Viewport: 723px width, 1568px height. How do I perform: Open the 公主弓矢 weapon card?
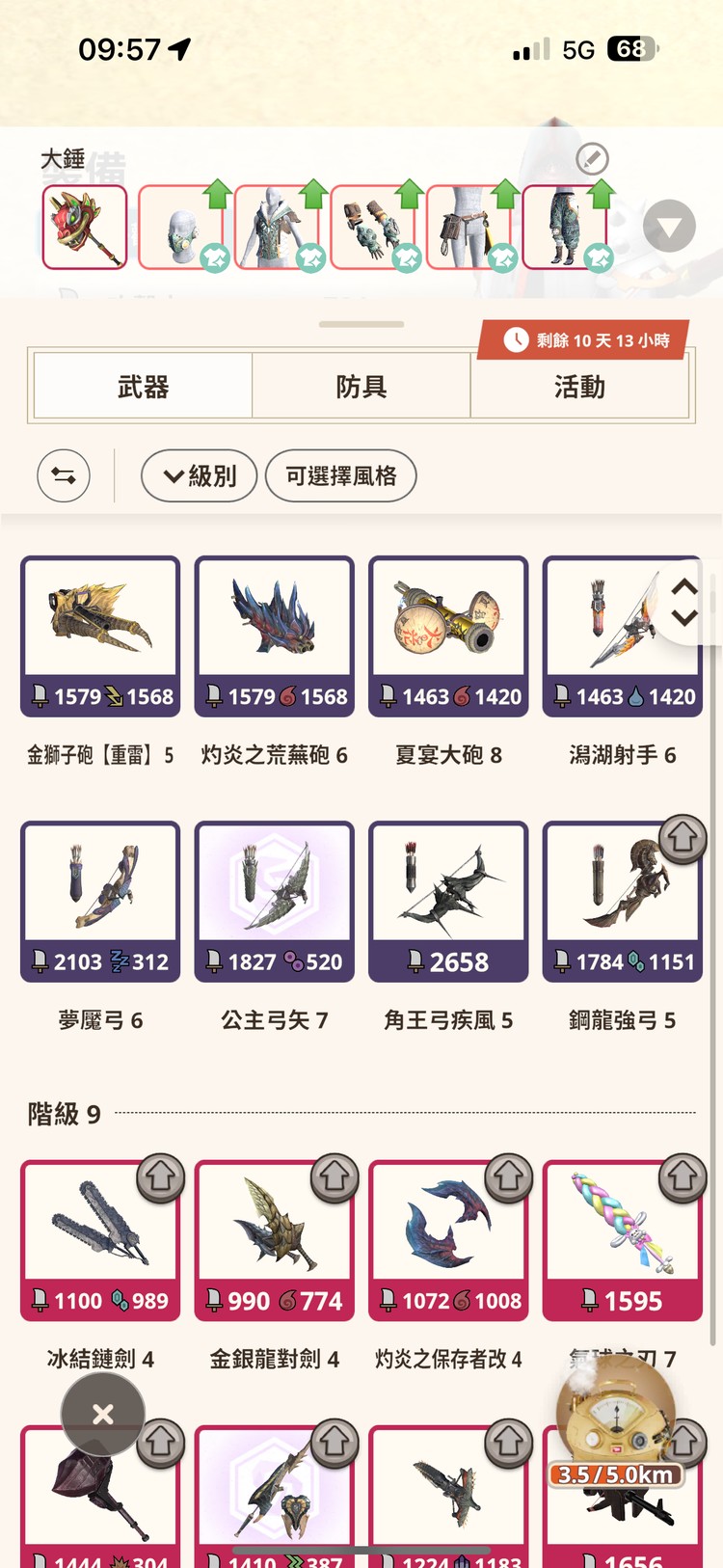pyautogui.click(x=275, y=902)
